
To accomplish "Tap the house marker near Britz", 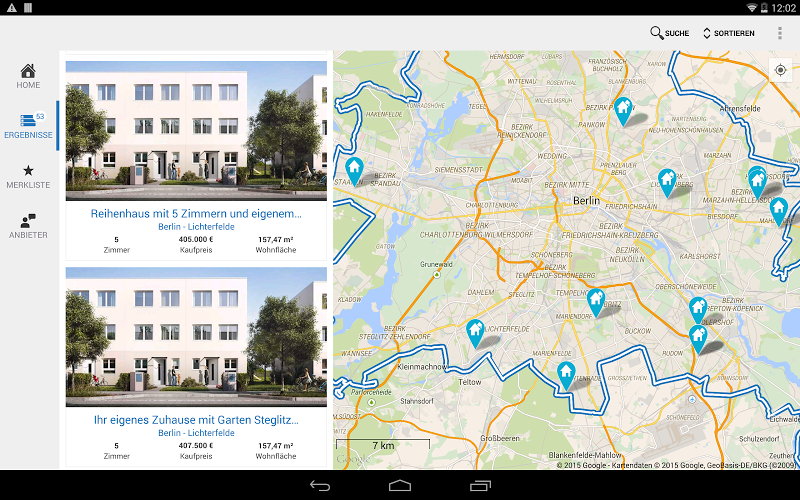I will tap(596, 299).
